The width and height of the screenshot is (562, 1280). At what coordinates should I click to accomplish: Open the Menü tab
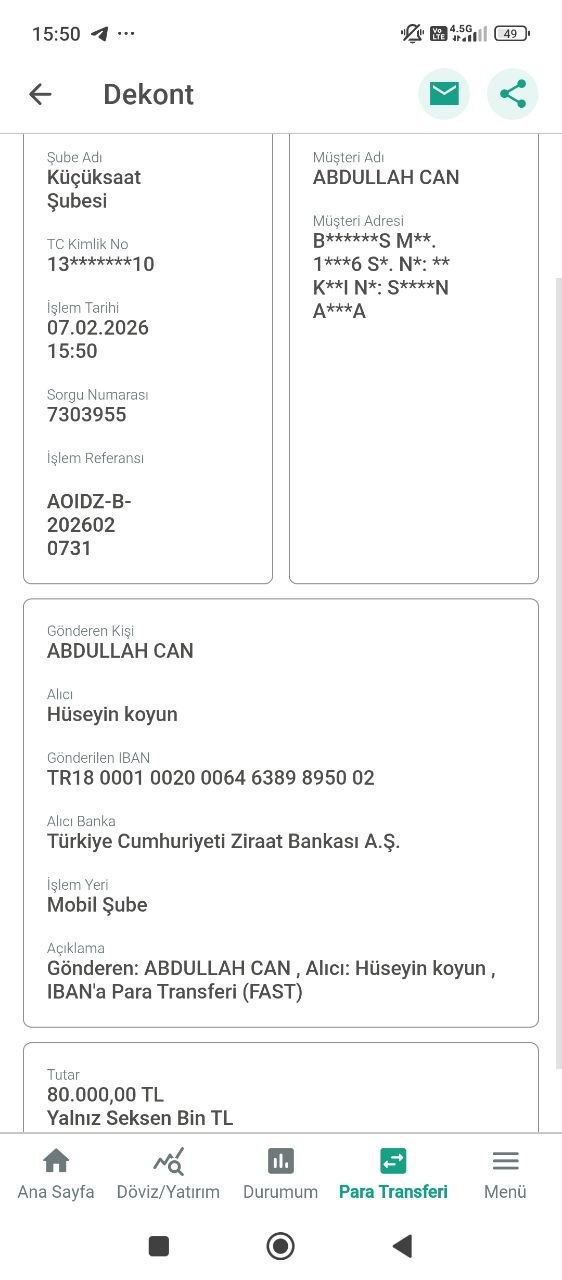505,1174
